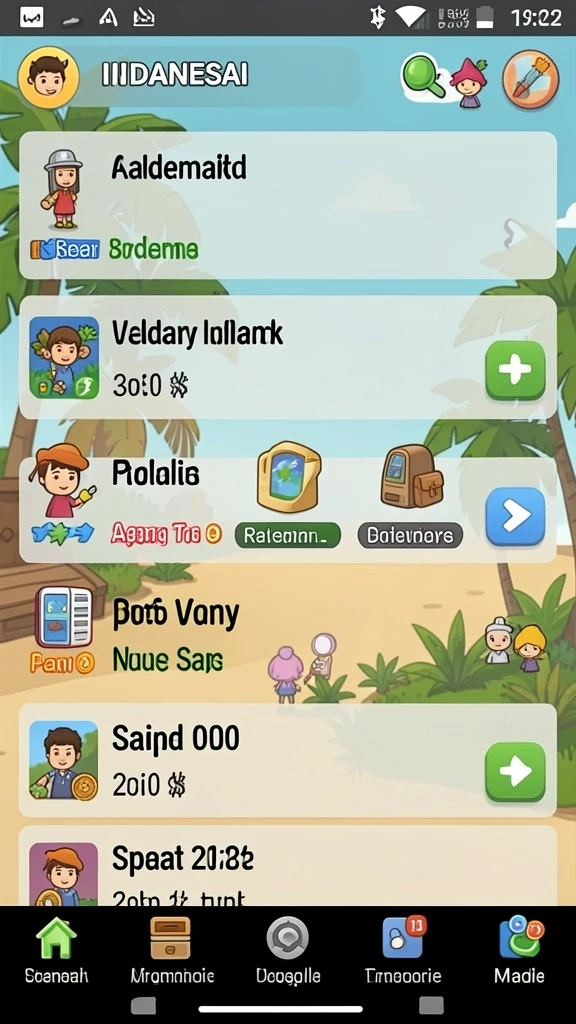Switch to the Mramnhoie tab
576x1024 pixels.
[172, 950]
